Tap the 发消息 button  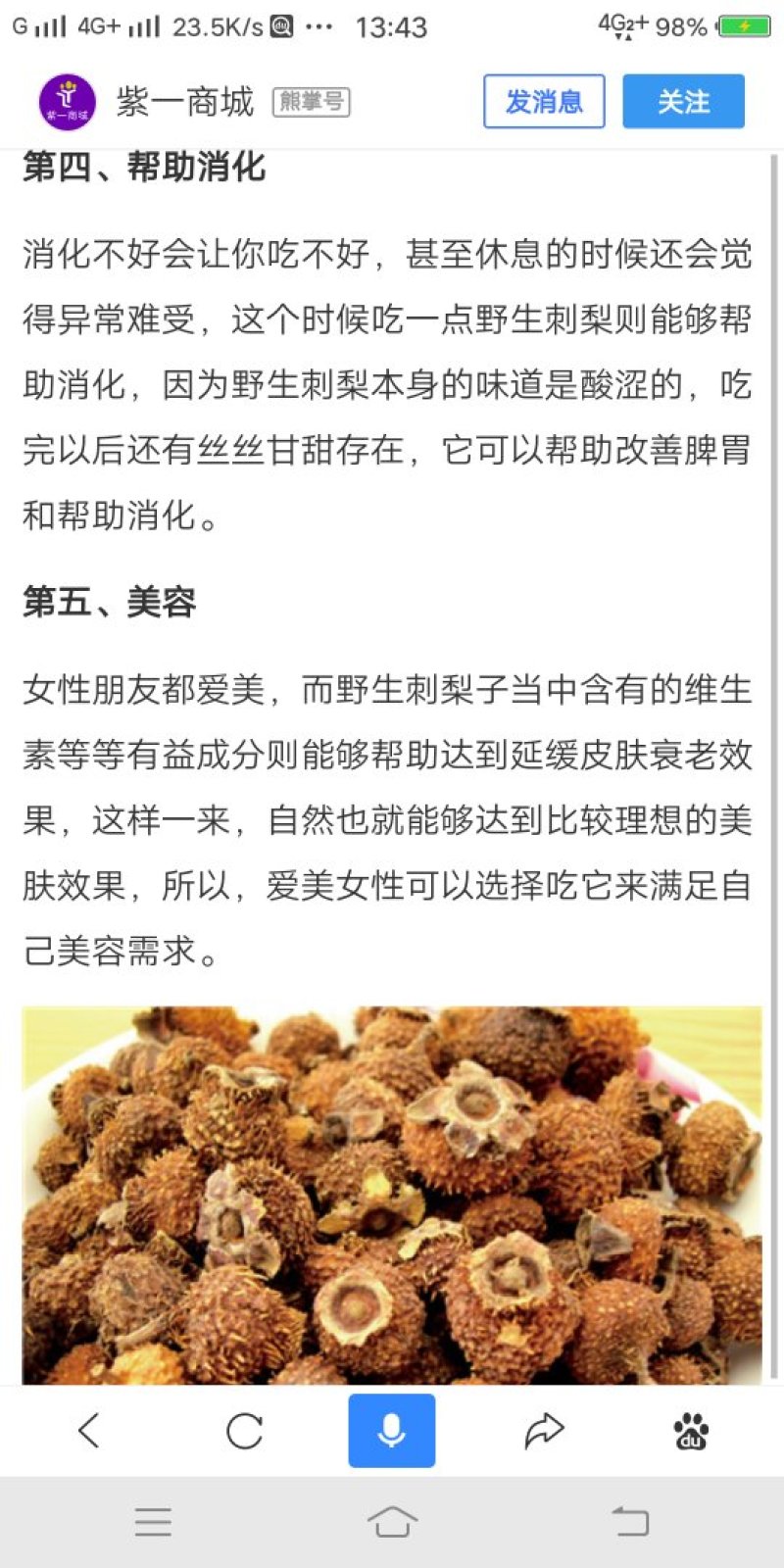pyautogui.click(x=544, y=101)
